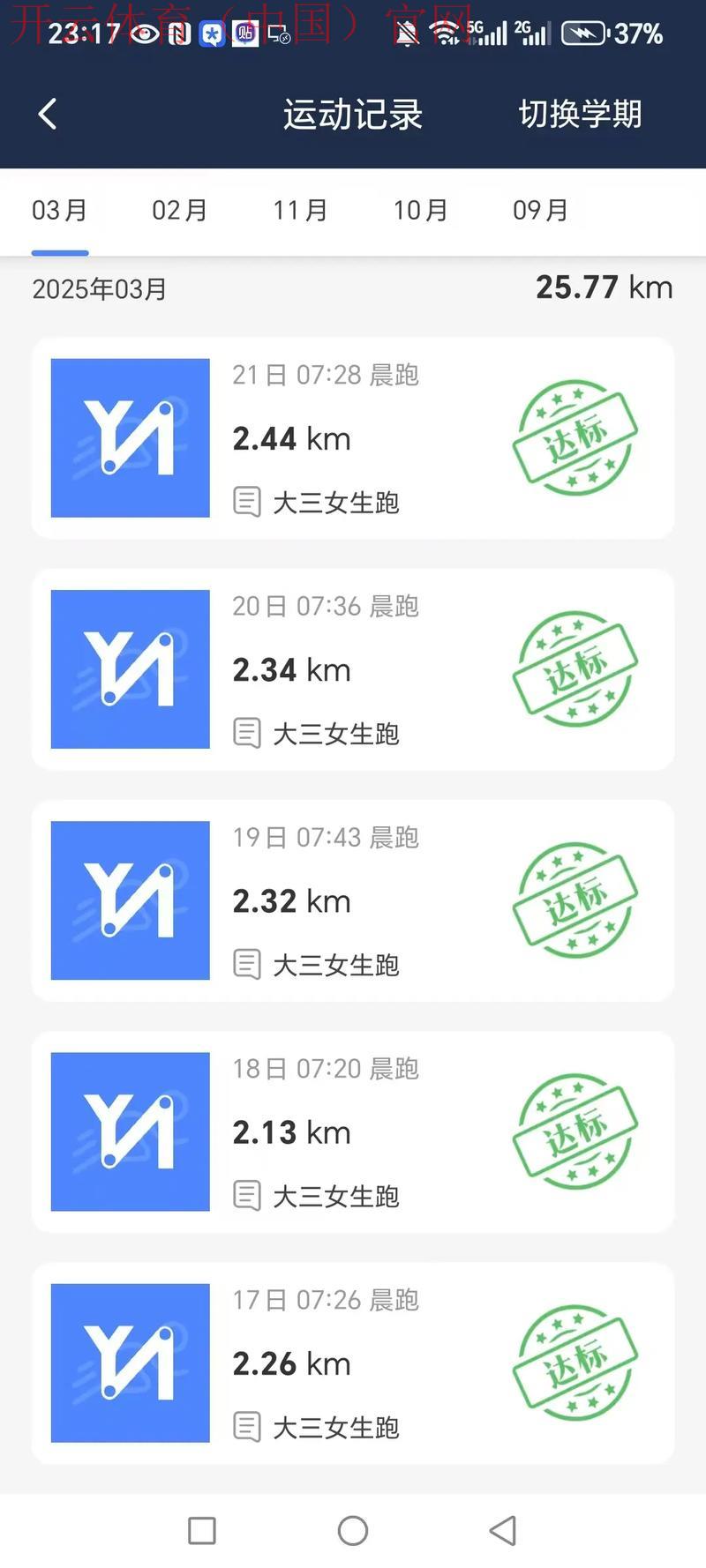This screenshot has height=1568, width=706.
Task: Switch to the 02月 tab
Action: point(179,211)
